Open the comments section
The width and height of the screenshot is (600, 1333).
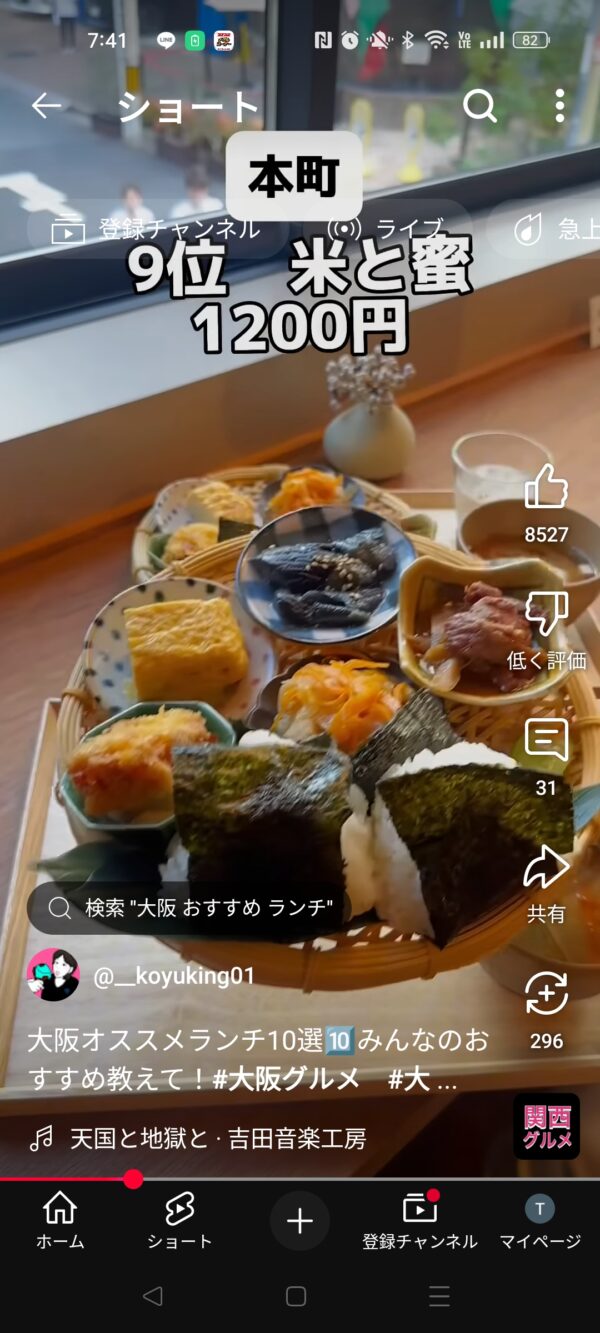[546, 742]
